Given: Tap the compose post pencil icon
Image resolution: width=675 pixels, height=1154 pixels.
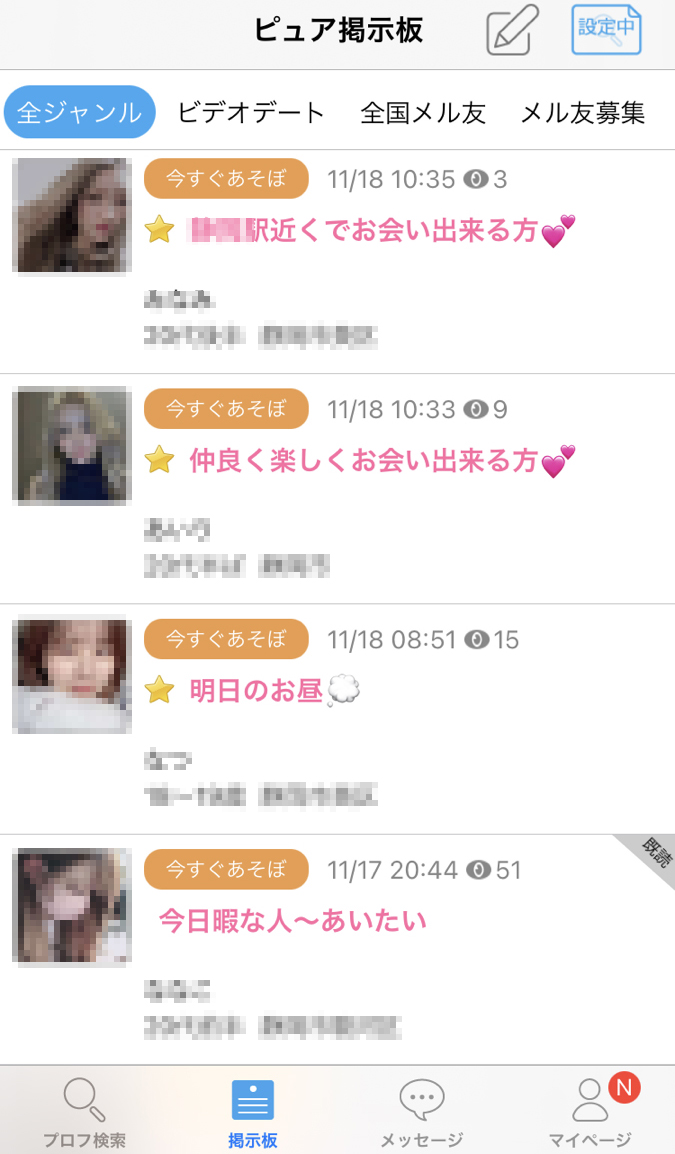Looking at the screenshot, I should click(x=512, y=30).
